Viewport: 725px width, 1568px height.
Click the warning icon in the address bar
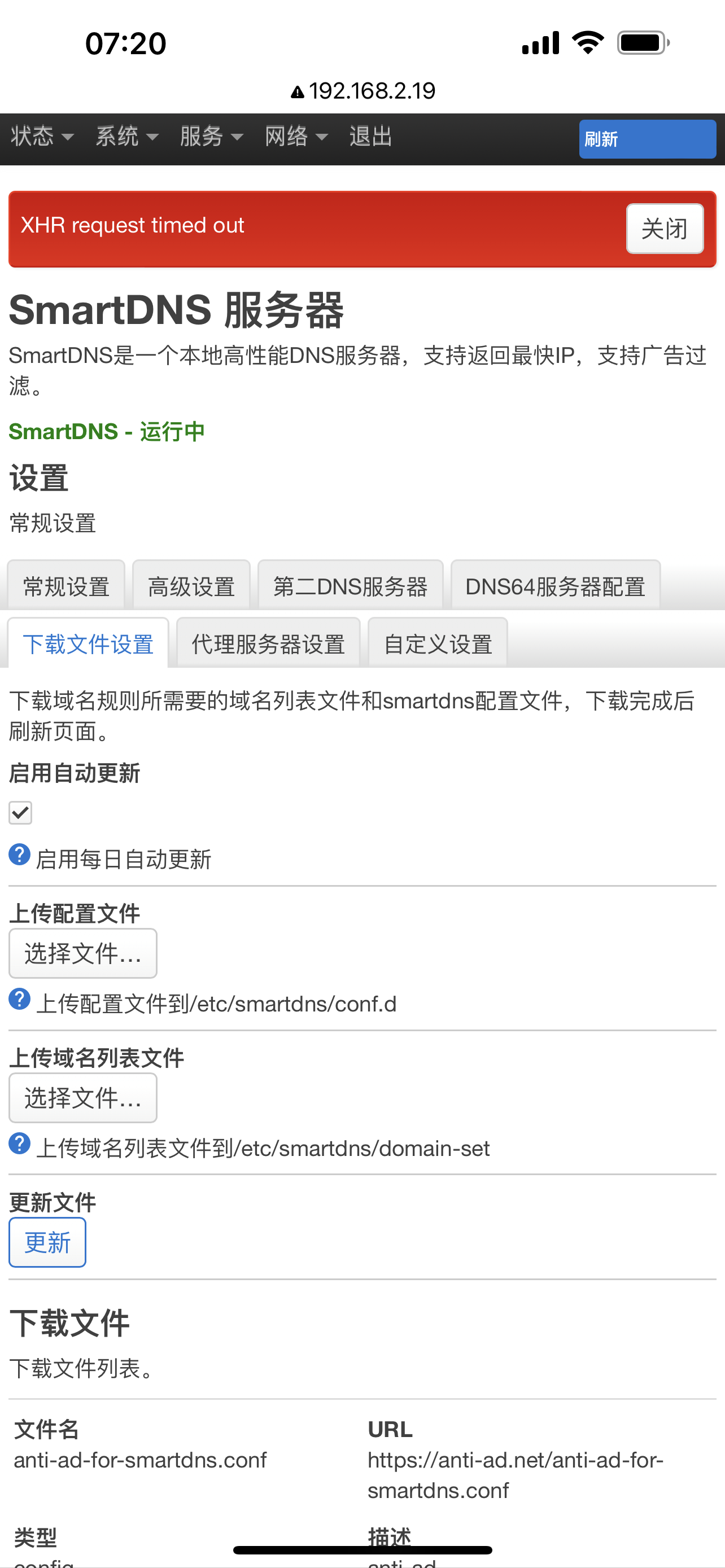click(296, 90)
